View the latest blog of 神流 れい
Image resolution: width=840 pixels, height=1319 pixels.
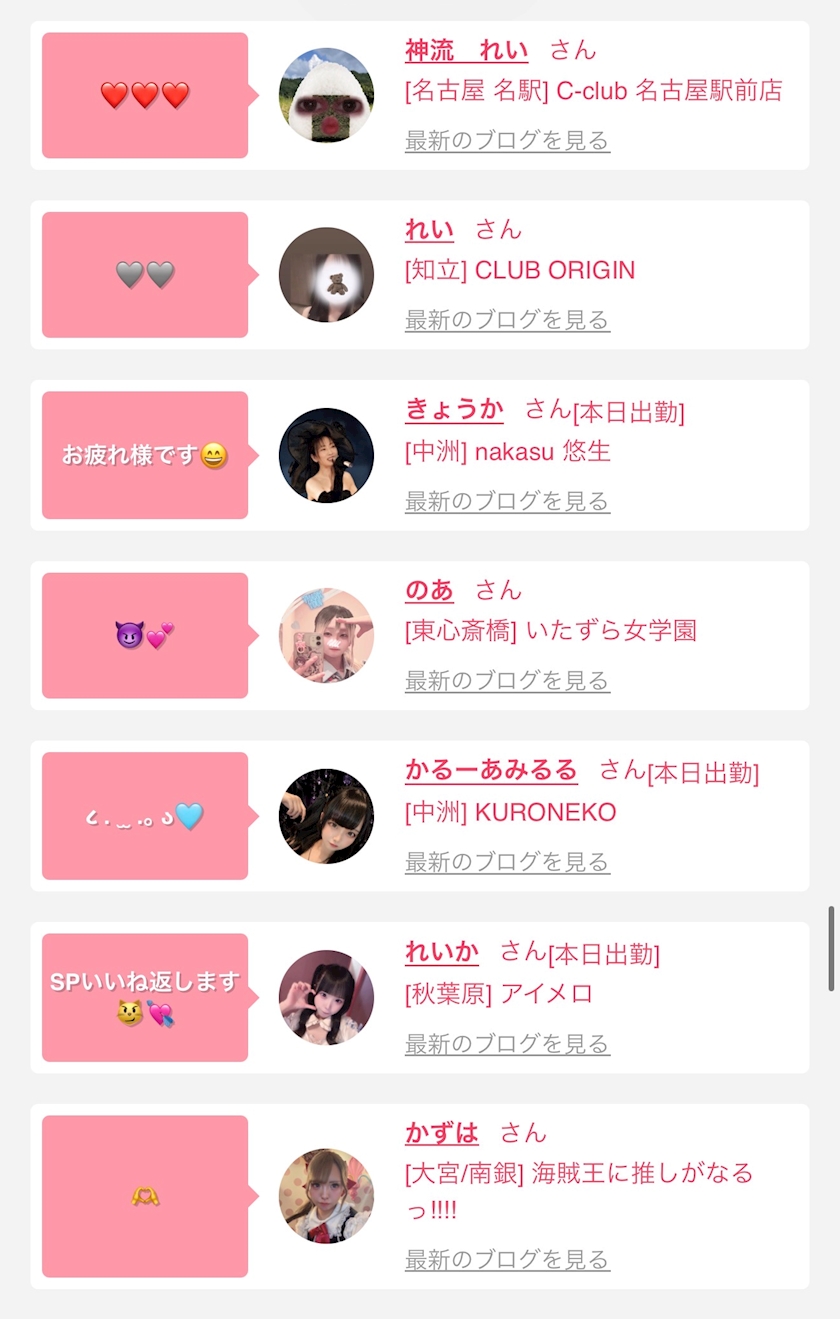click(x=507, y=141)
